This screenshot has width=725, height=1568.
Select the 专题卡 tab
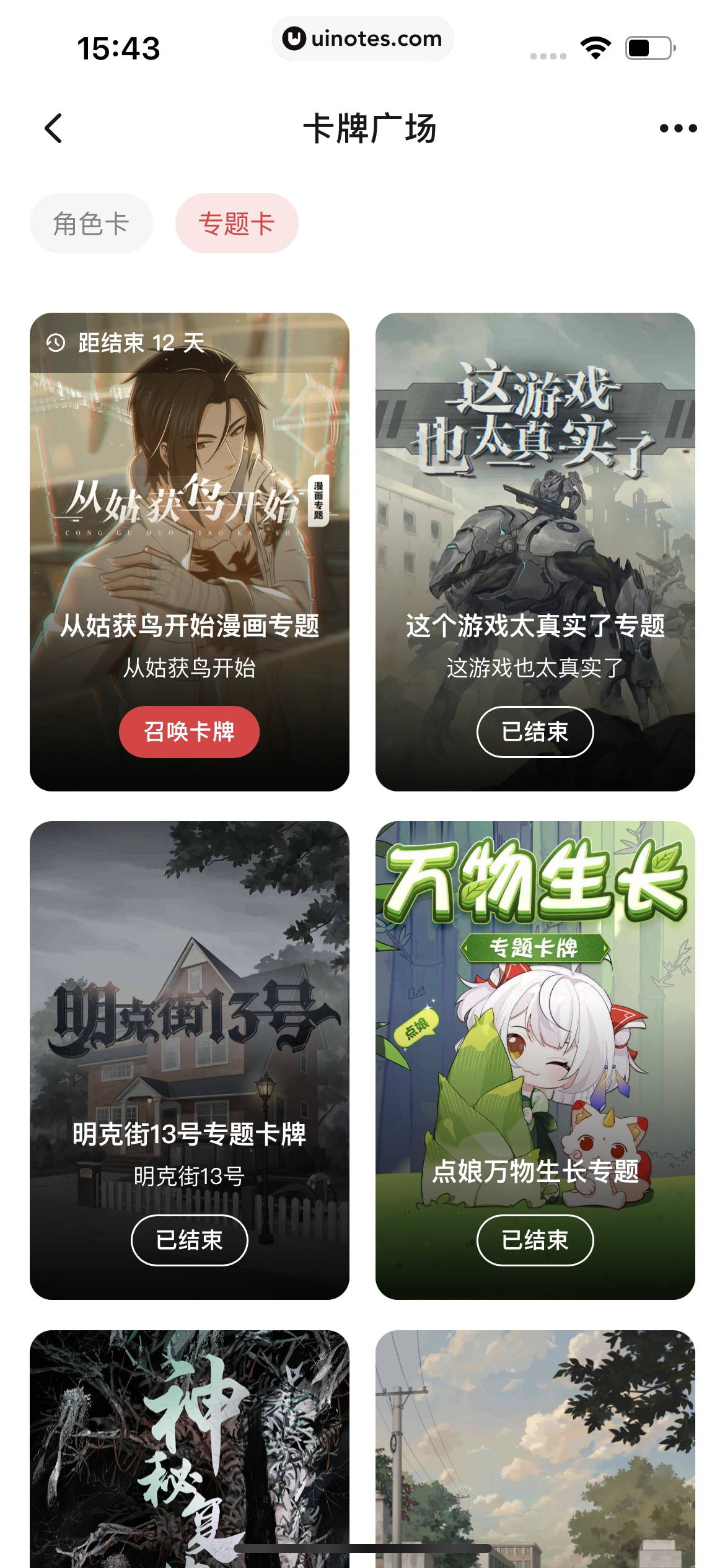[237, 223]
